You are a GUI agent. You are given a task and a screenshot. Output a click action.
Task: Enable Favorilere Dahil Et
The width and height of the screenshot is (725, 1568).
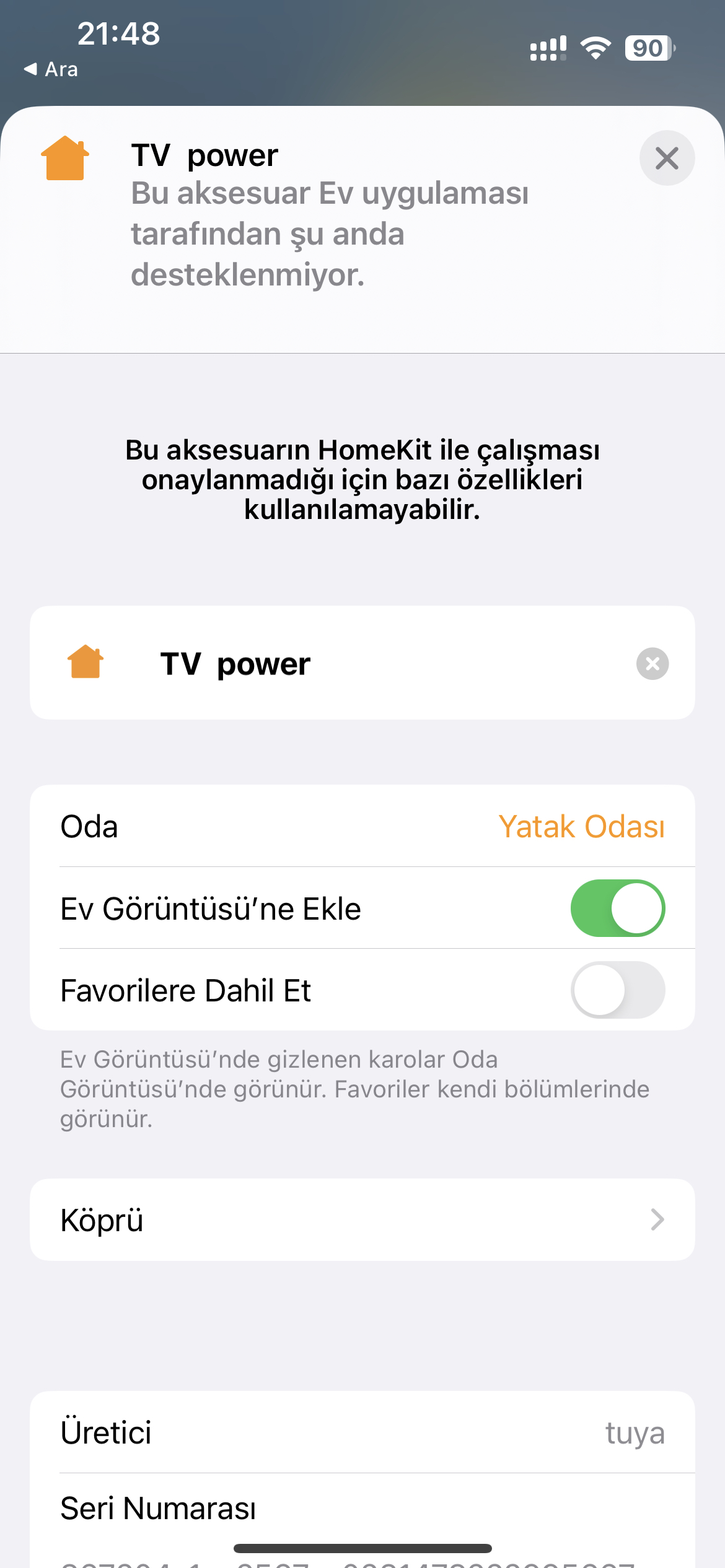click(x=618, y=990)
